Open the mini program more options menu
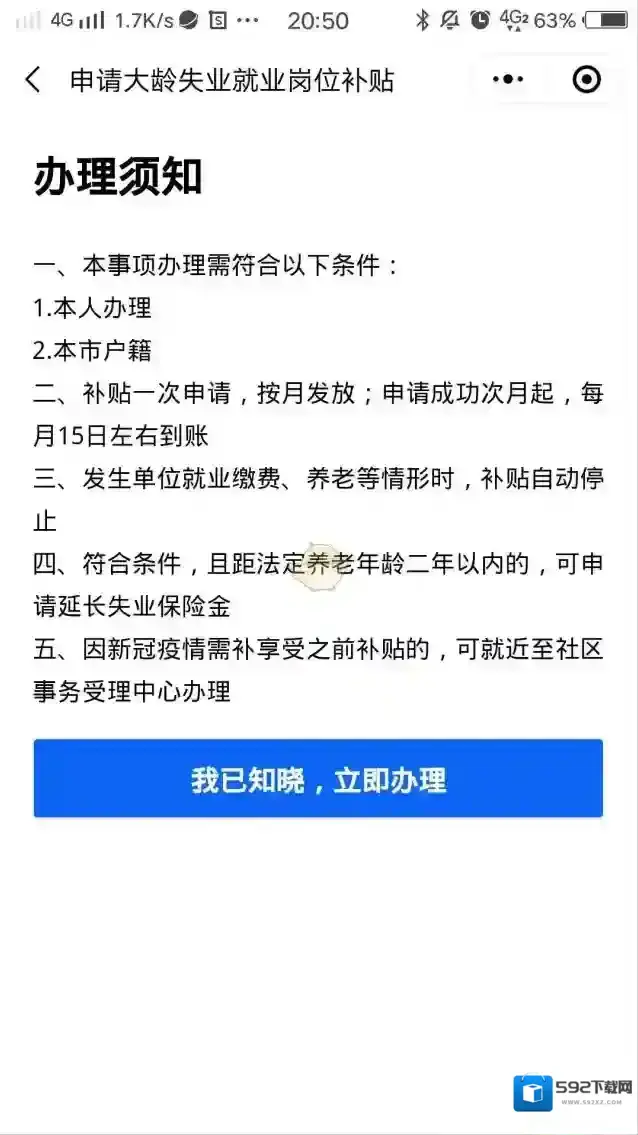 (x=508, y=80)
